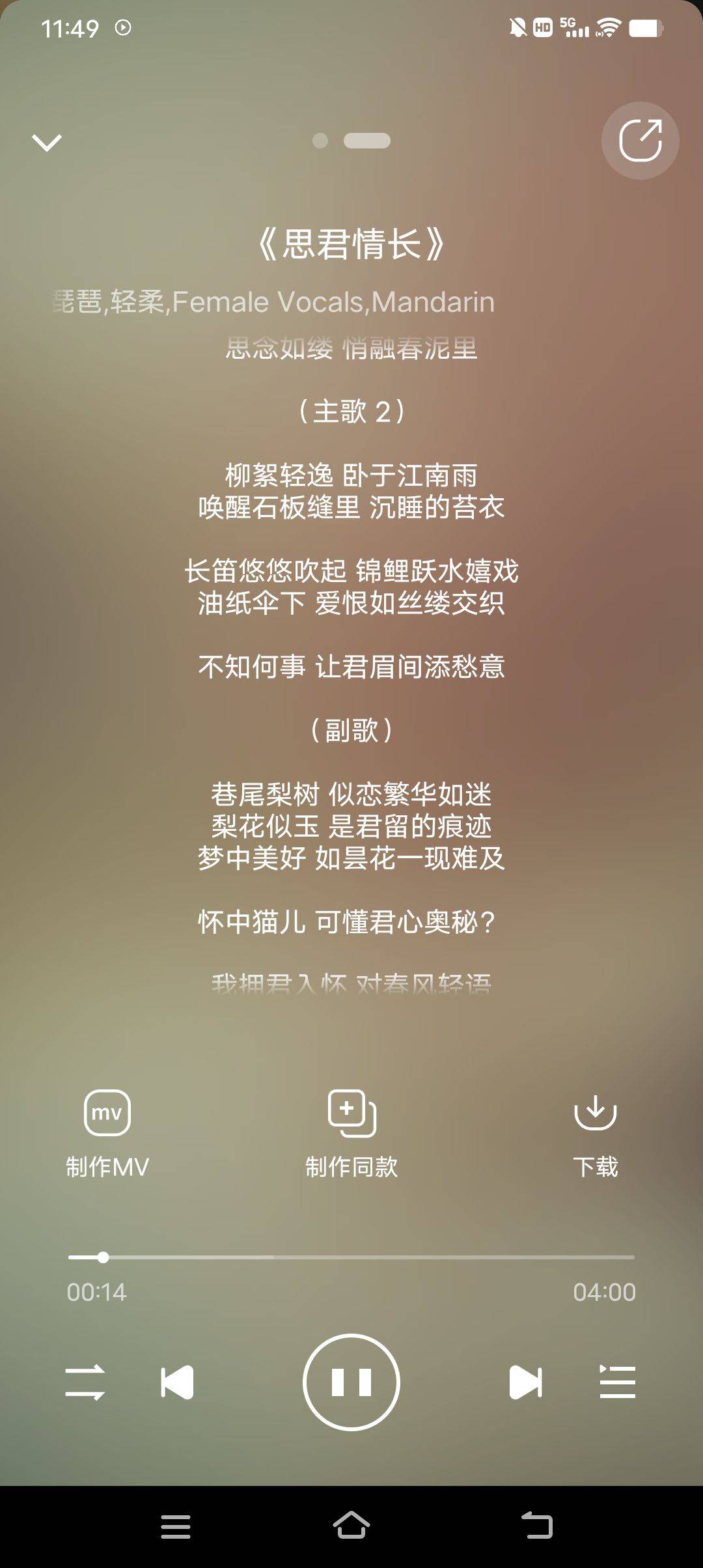Seek within the playback progress bar
Viewport: 703px width, 1568px height.
point(351,1257)
